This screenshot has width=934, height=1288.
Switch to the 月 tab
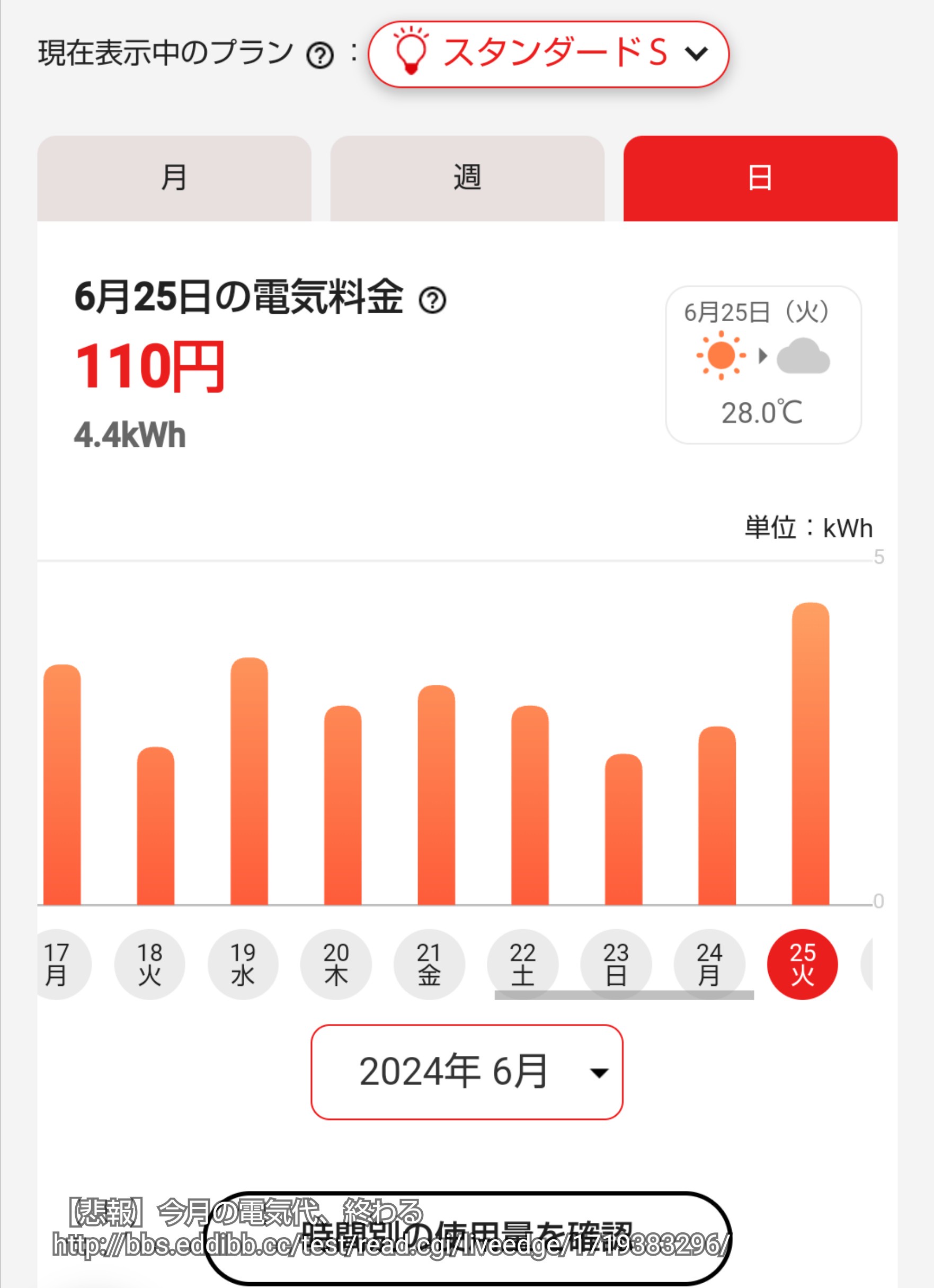point(174,178)
